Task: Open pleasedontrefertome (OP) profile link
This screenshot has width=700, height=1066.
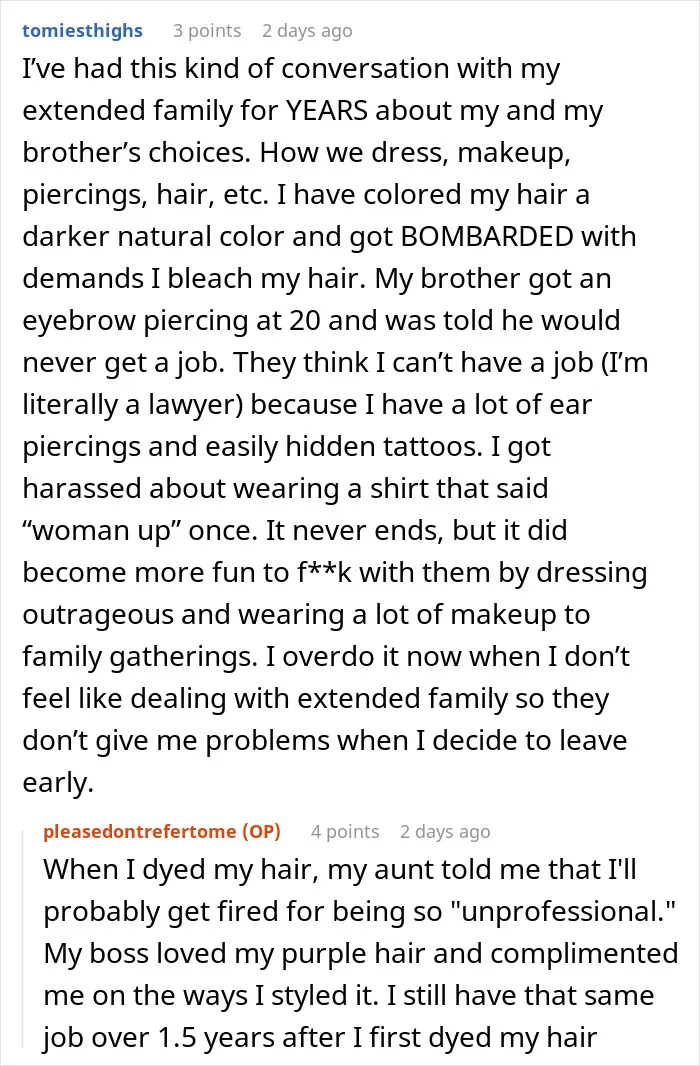Action: pyautogui.click(x=162, y=831)
